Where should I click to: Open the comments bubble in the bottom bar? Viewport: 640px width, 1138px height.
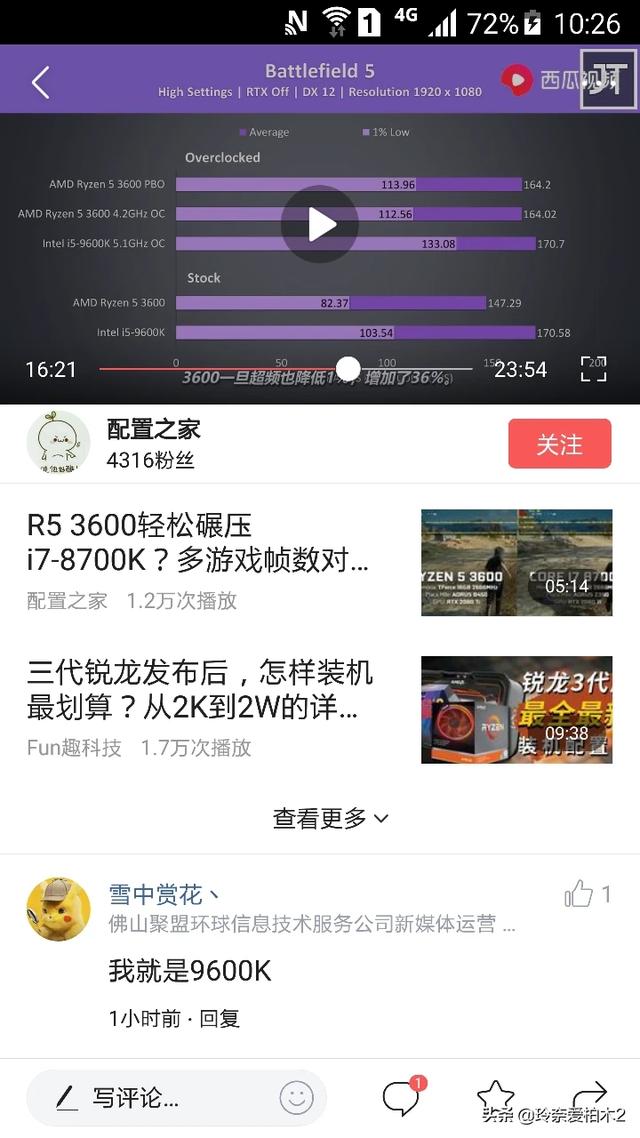[x=403, y=1097]
